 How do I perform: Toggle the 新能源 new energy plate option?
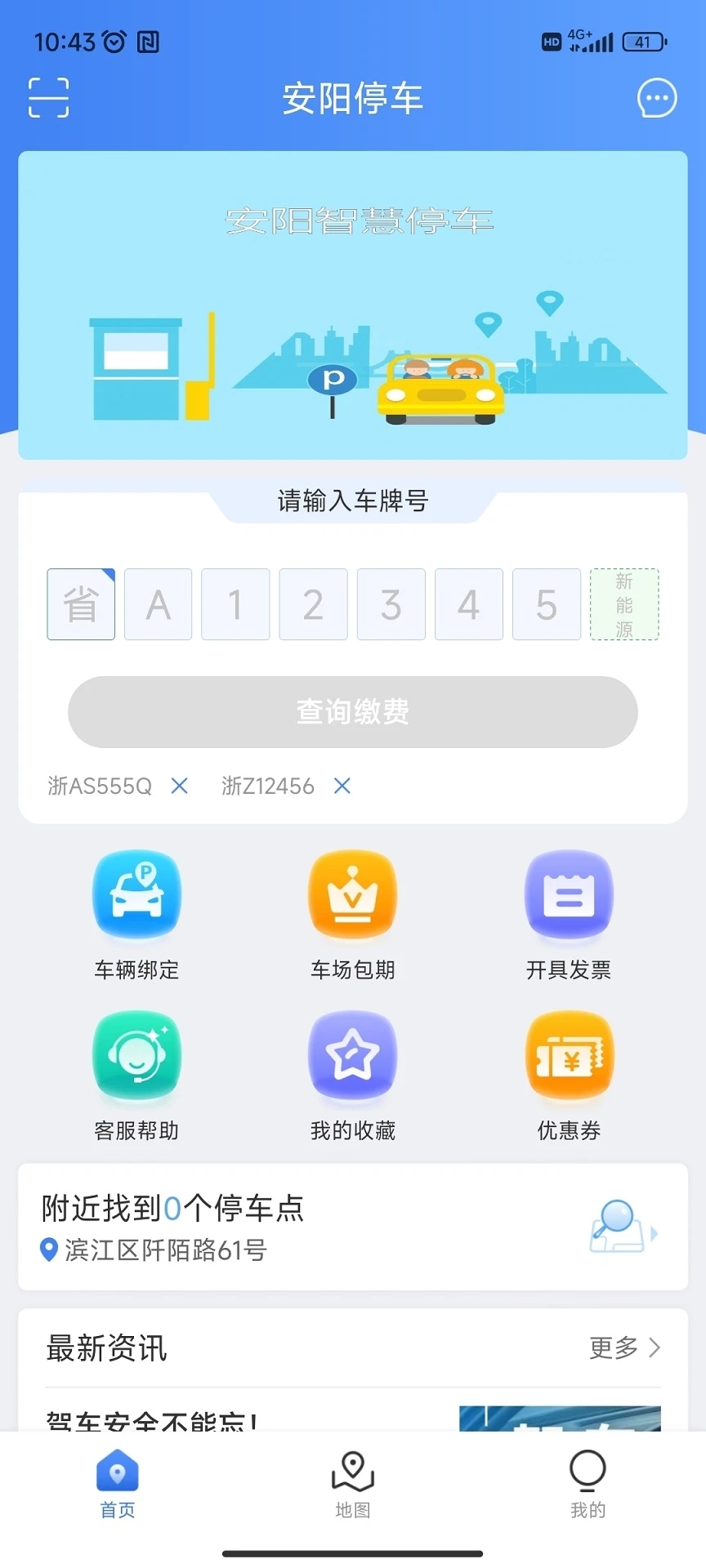[624, 604]
